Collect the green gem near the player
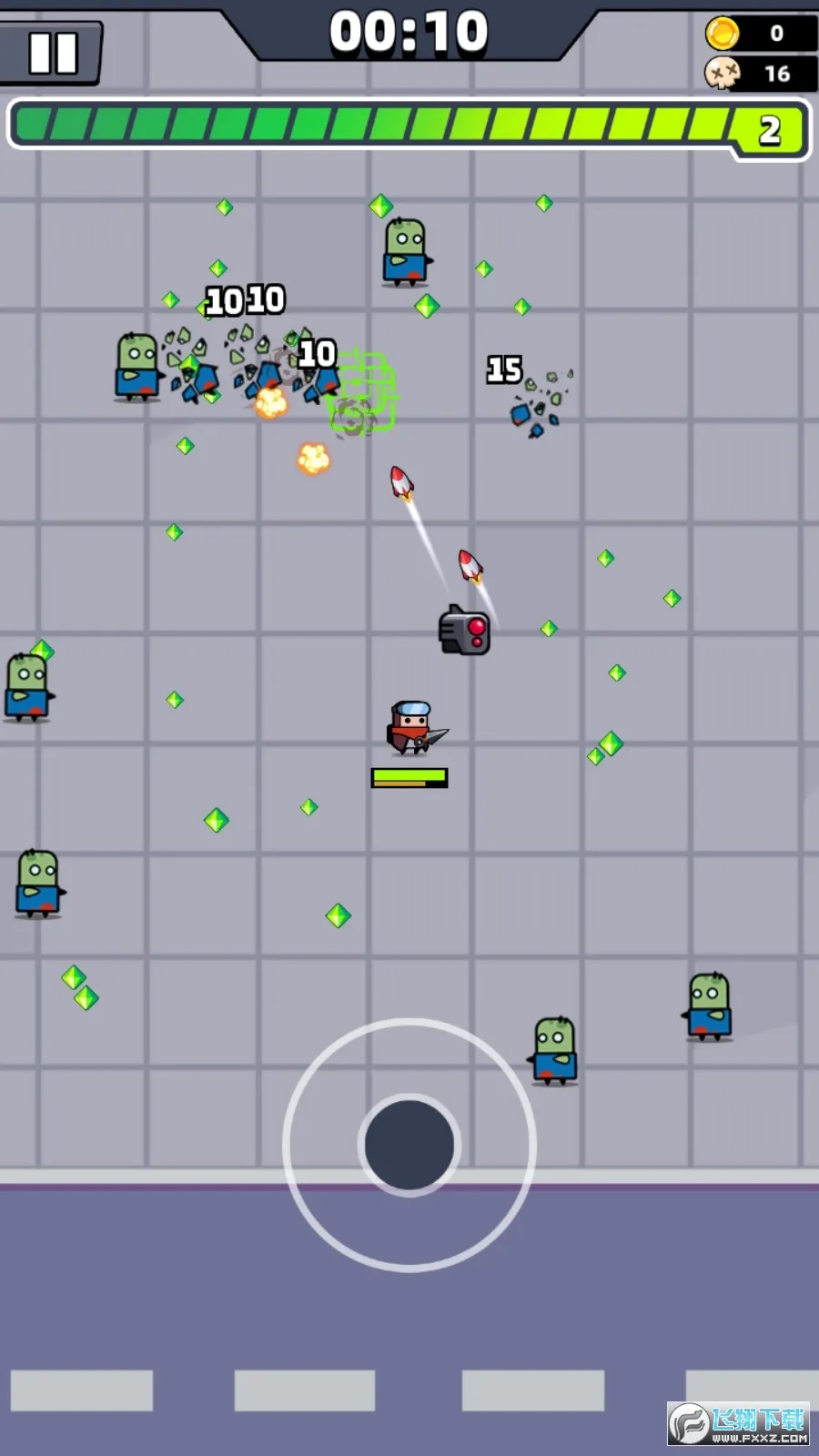 (x=308, y=808)
